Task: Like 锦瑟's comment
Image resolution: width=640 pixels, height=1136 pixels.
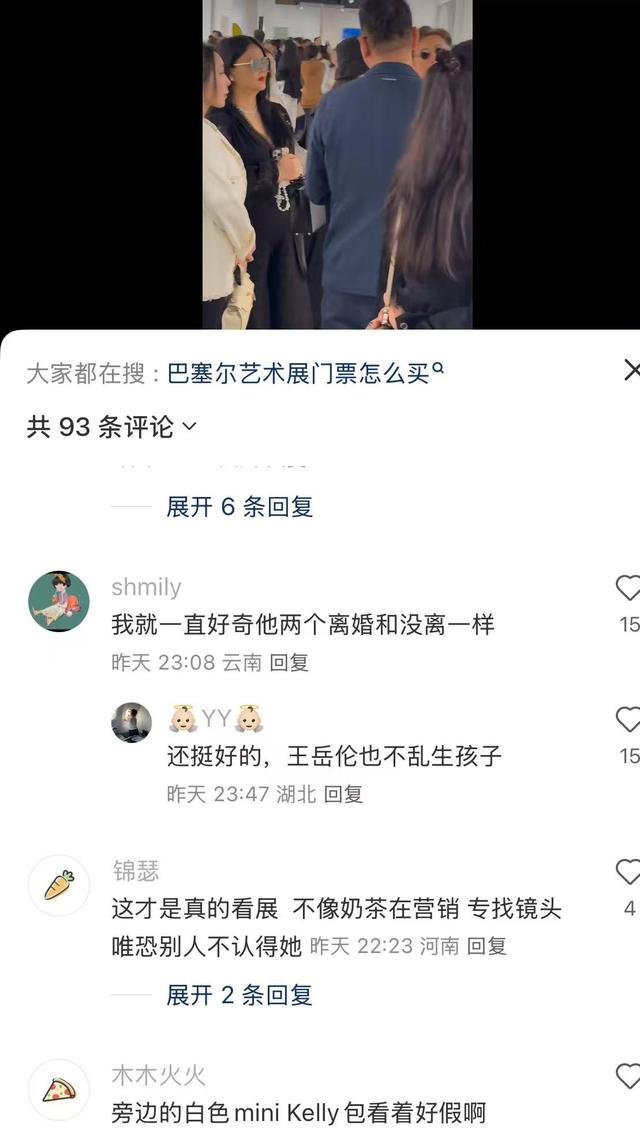Action: point(628,873)
